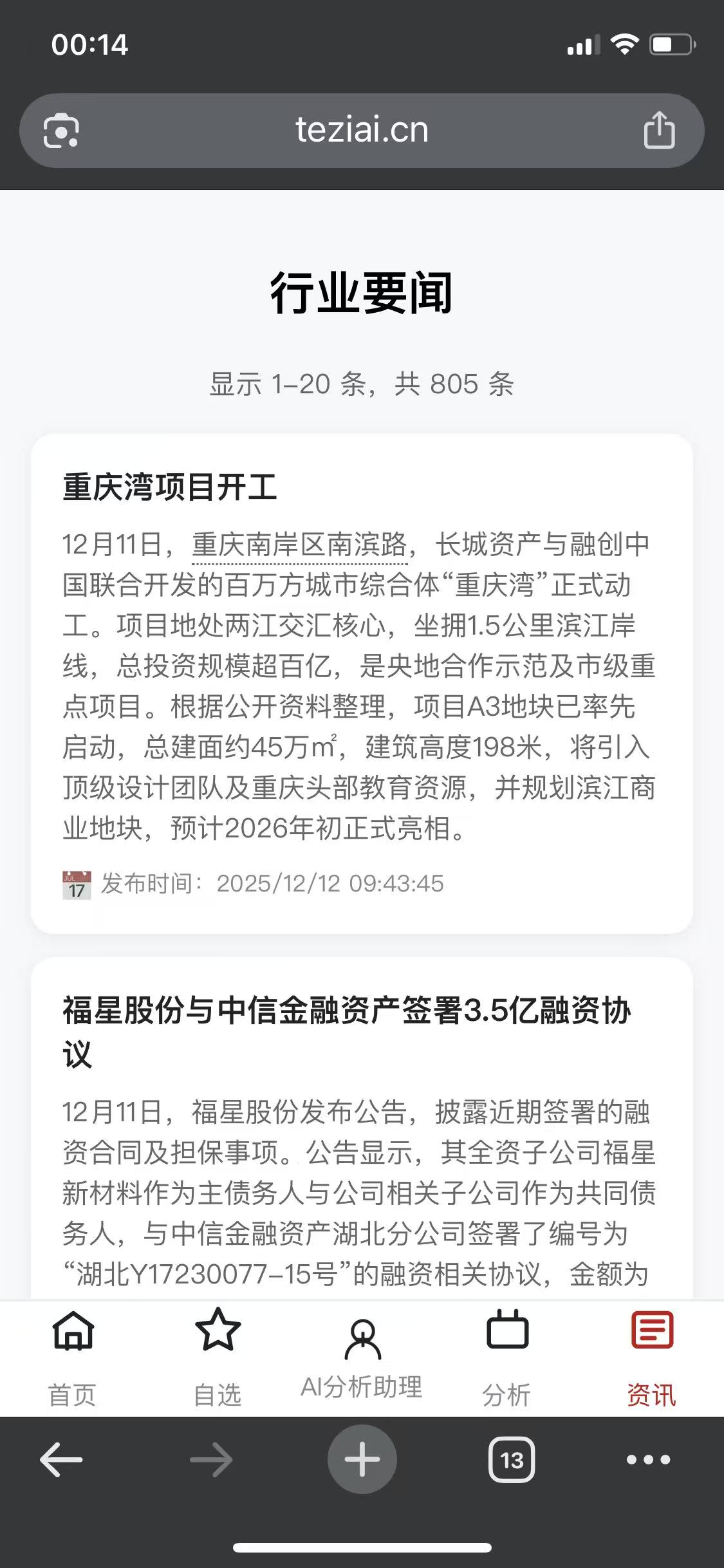Image resolution: width=724 pixels, height=1568 pixels.
Task: Open the browser's three-dot menu
Action: point(649,1460)
